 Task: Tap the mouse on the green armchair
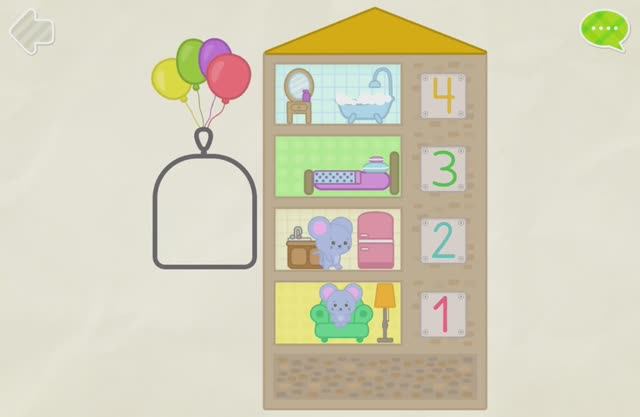coord(340,306)
